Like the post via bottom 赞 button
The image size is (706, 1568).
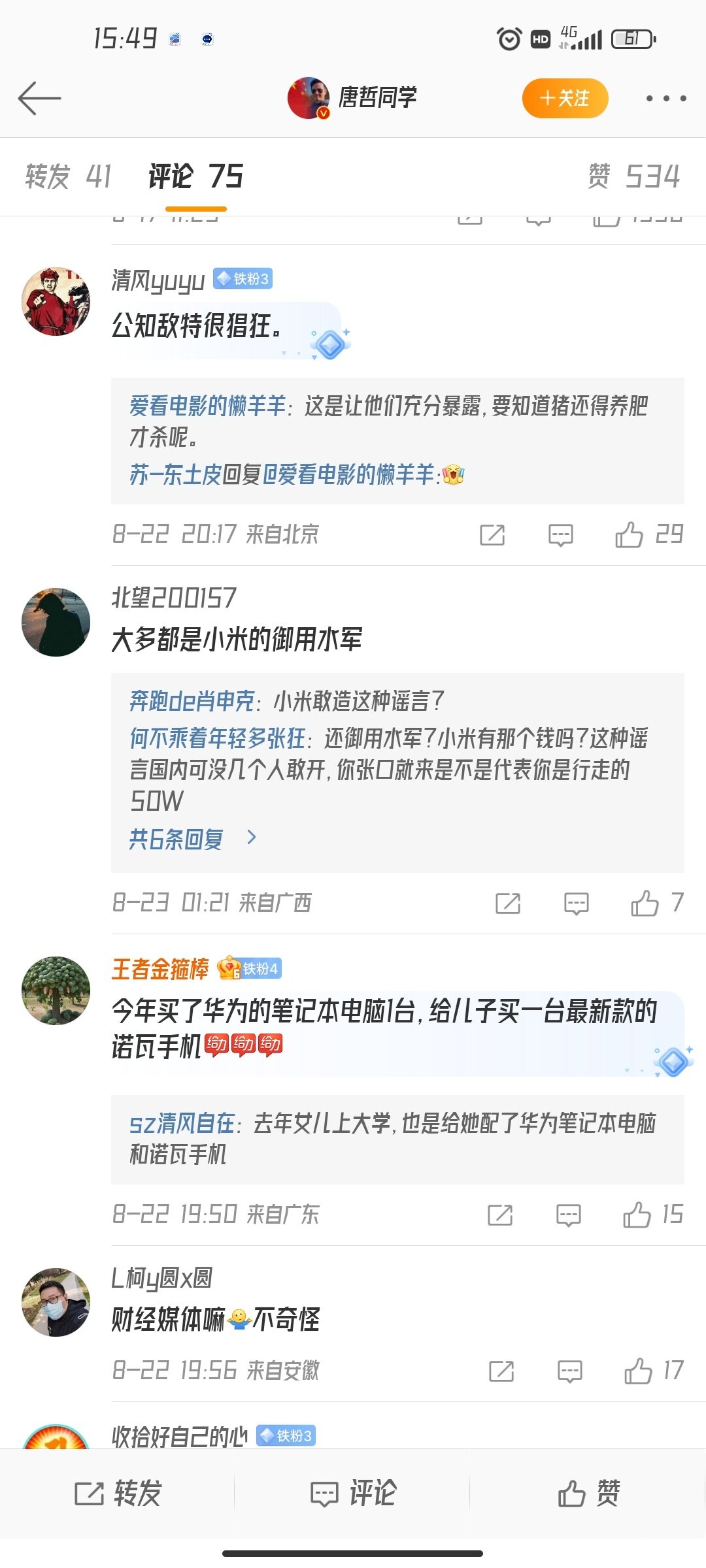tap(588, 1494)
